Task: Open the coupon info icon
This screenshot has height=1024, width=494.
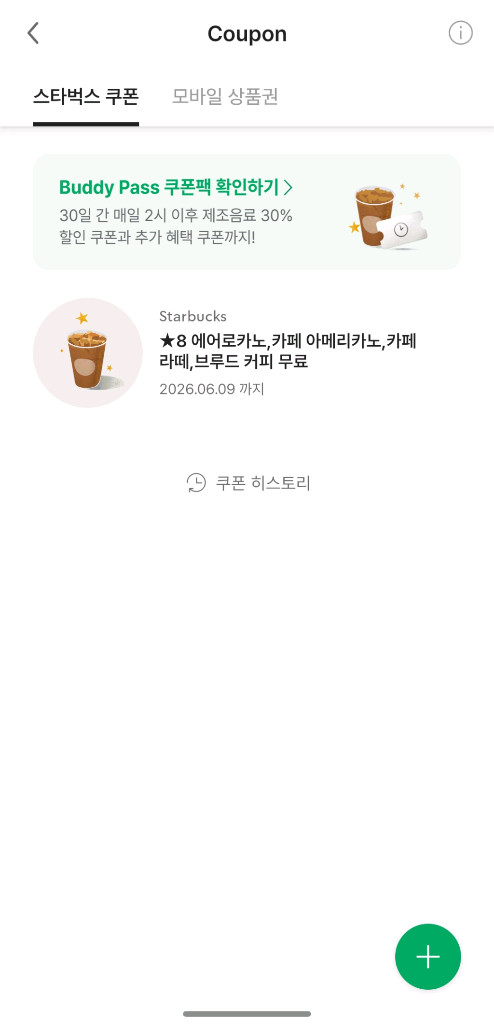Action: (460, 33)
